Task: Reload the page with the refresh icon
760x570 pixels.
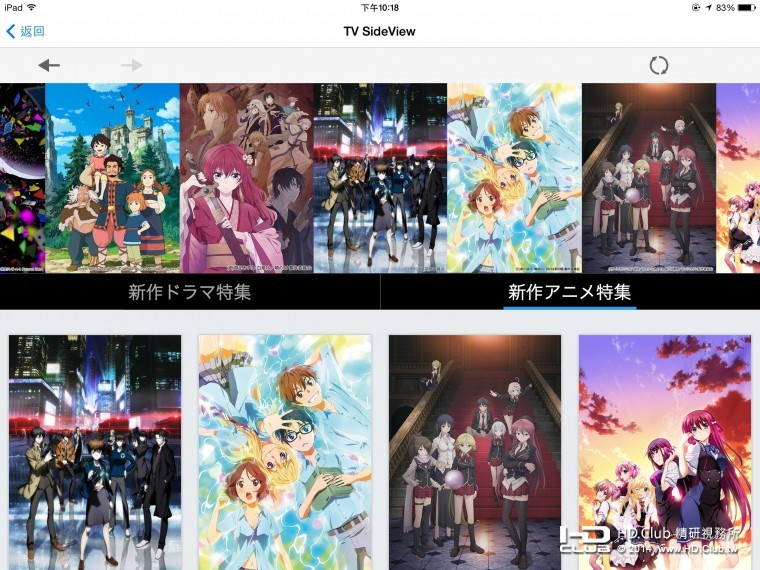Action: click(x=658, y=65)
